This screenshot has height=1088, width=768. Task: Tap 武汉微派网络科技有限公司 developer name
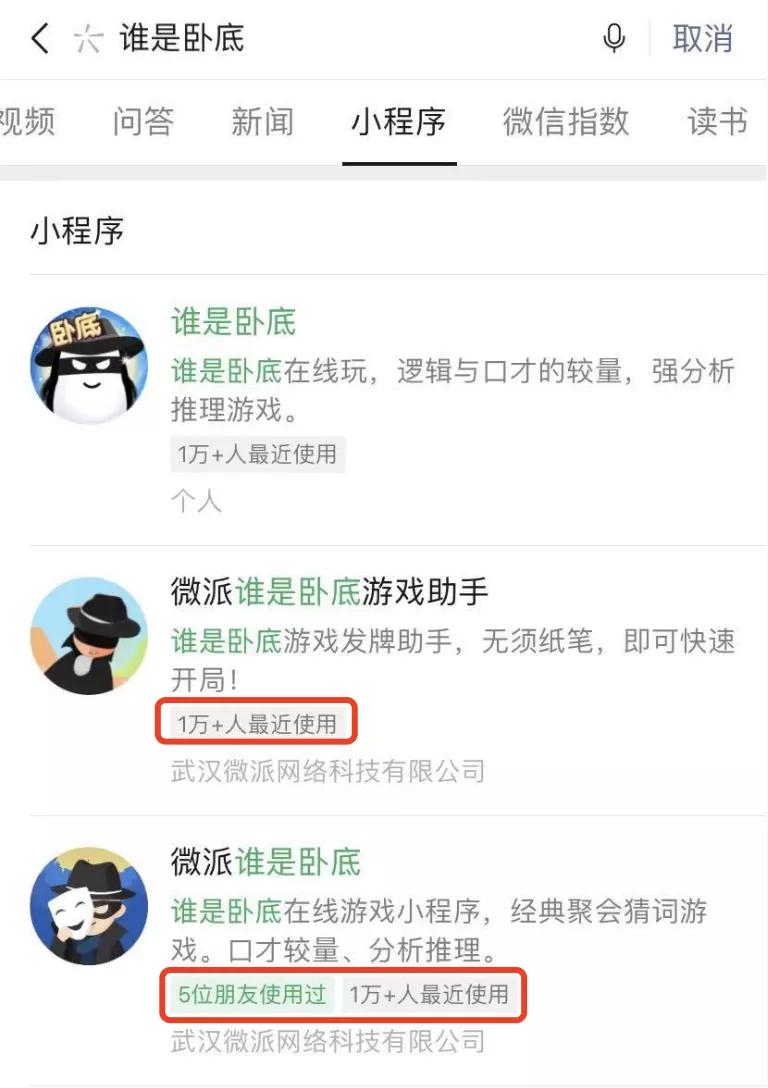(x=329, y=771)
